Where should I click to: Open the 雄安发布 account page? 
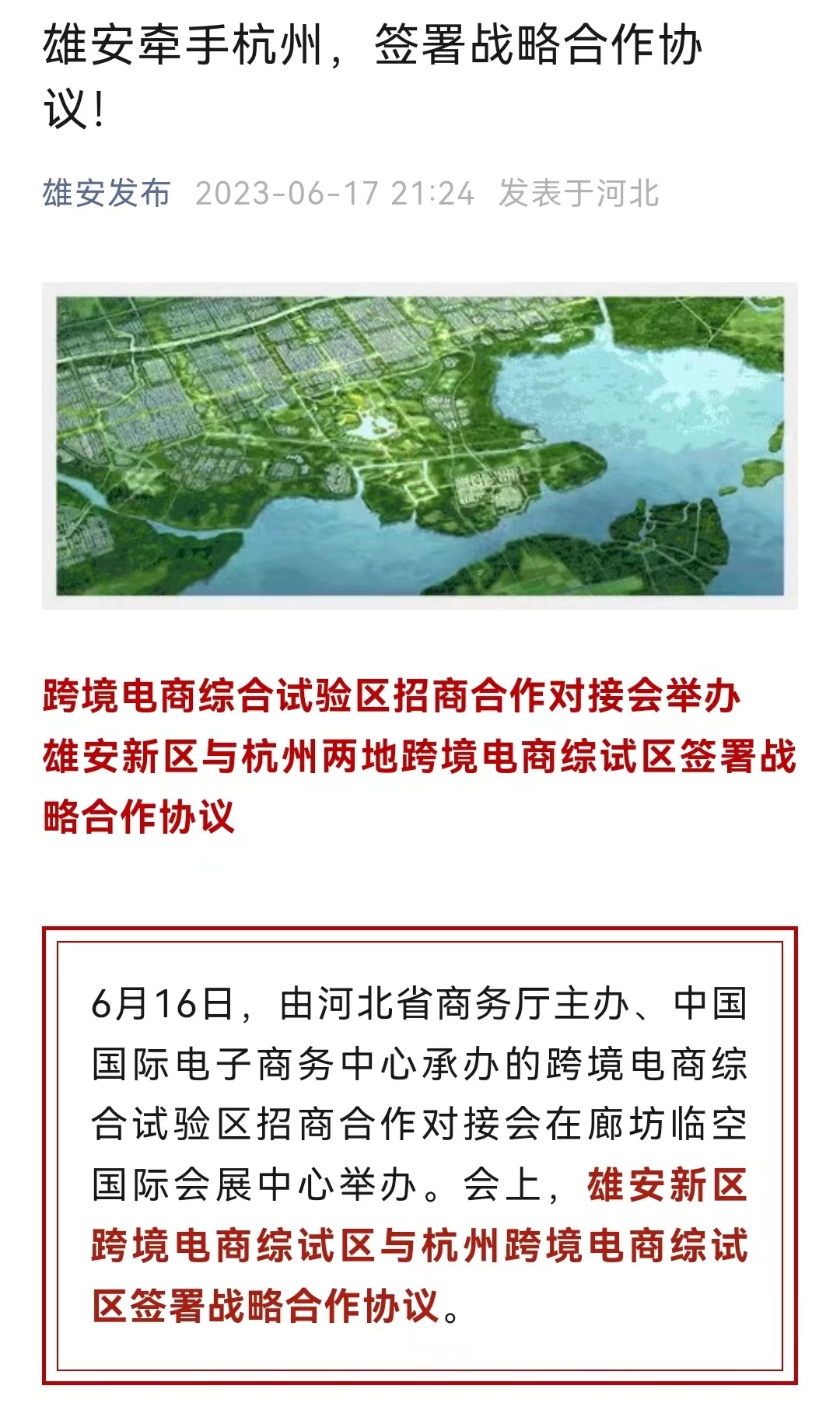coord(107,193)
